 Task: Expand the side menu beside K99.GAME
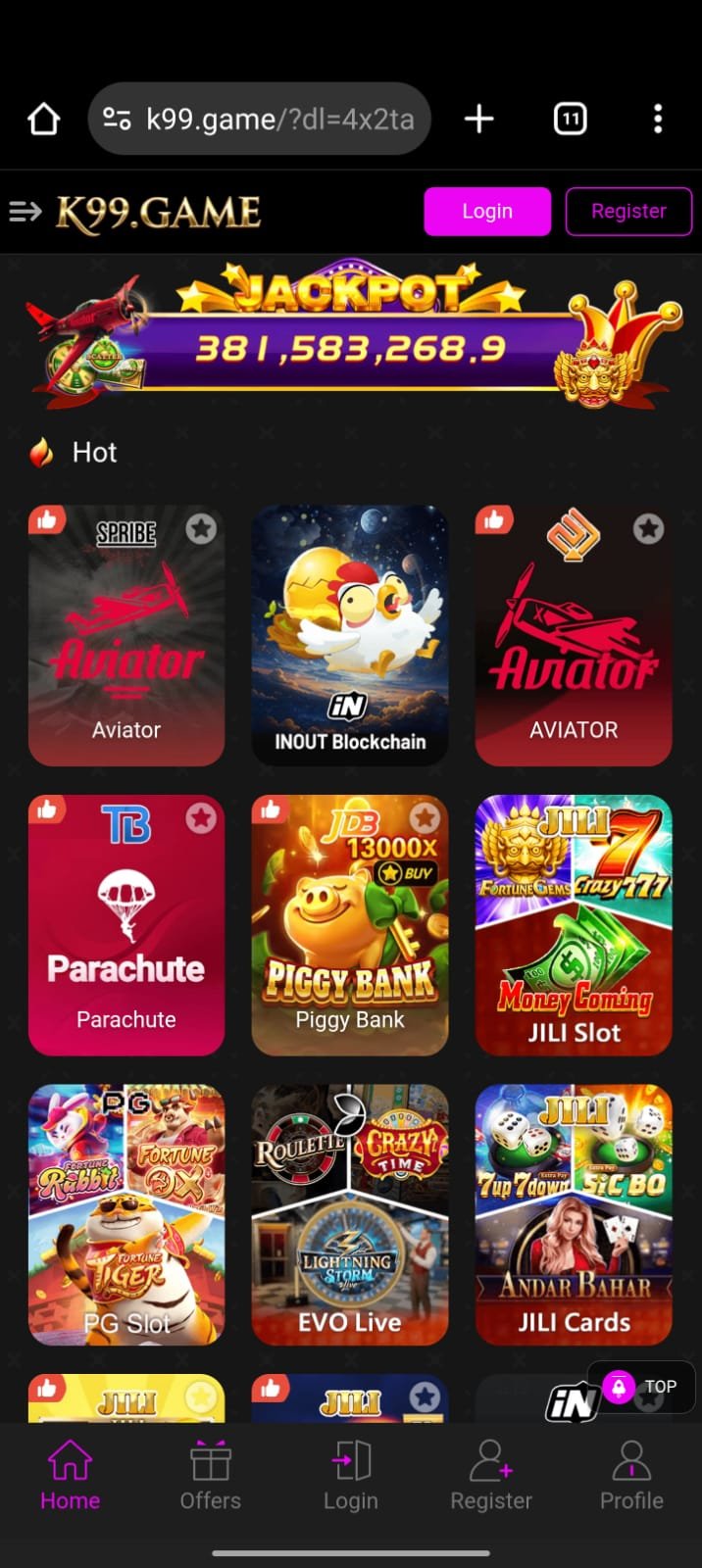tap(25, 212)
